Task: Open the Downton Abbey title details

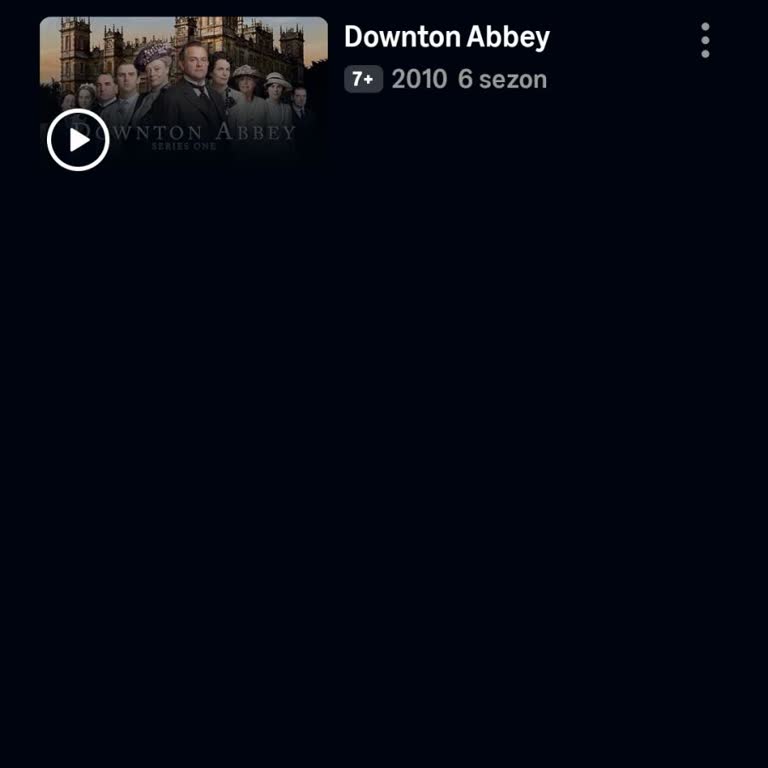Action: pos(446,38)
